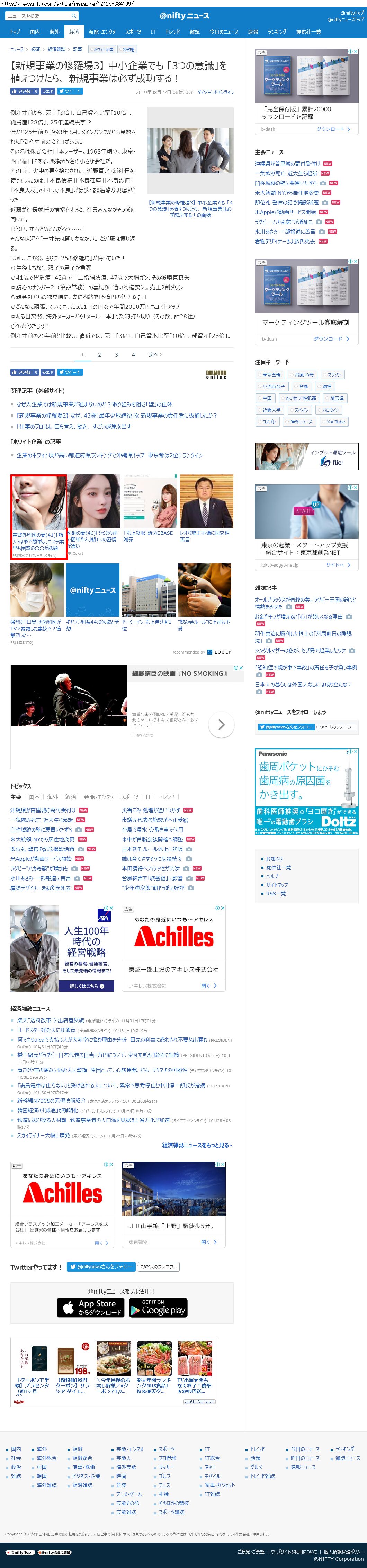
Task: Switch to the 国内 navigation tab
Action: click(35, 32)
